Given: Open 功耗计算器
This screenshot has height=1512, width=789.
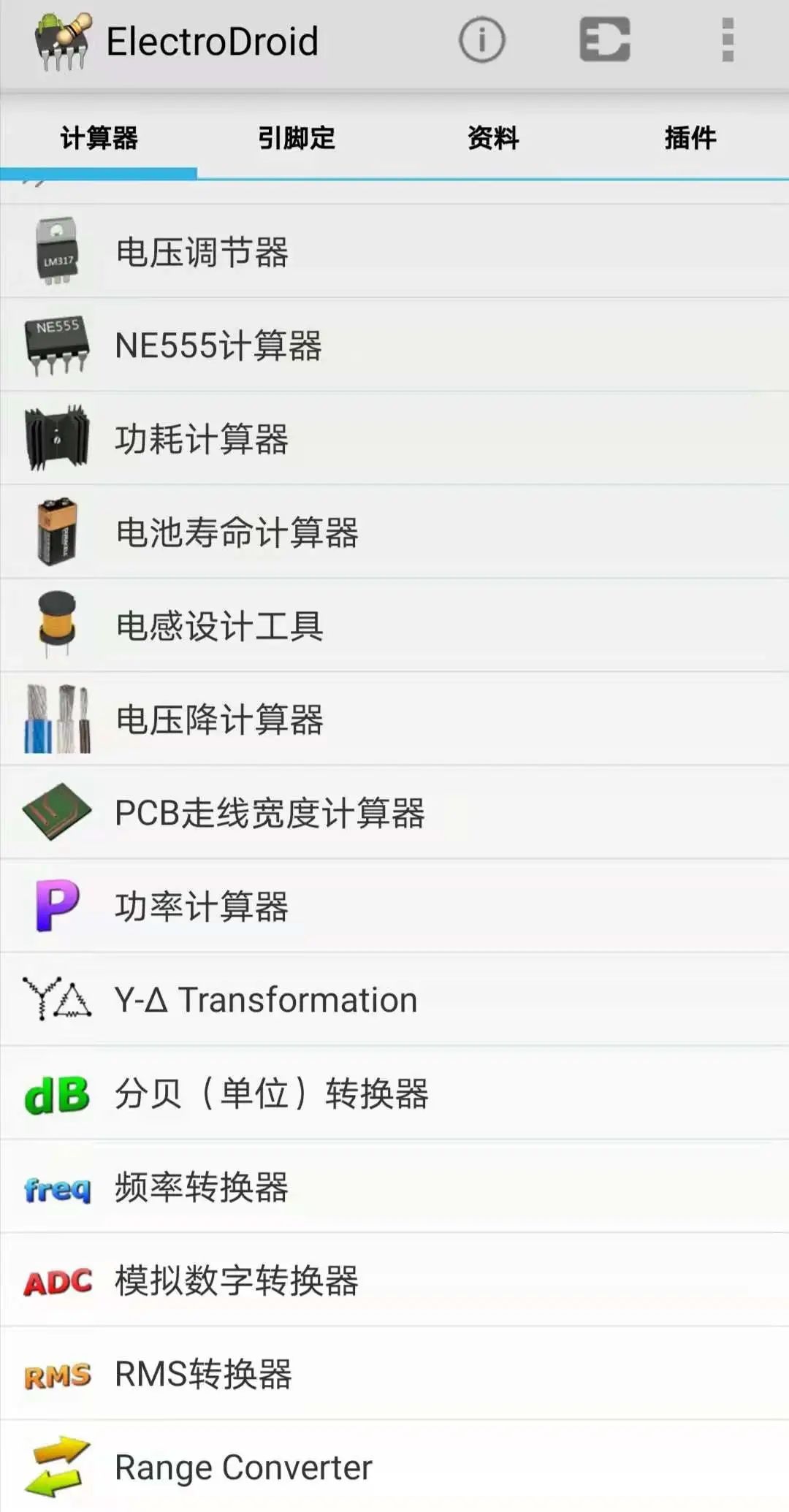Looking at the screenshot, I should (x=394, y=439).
